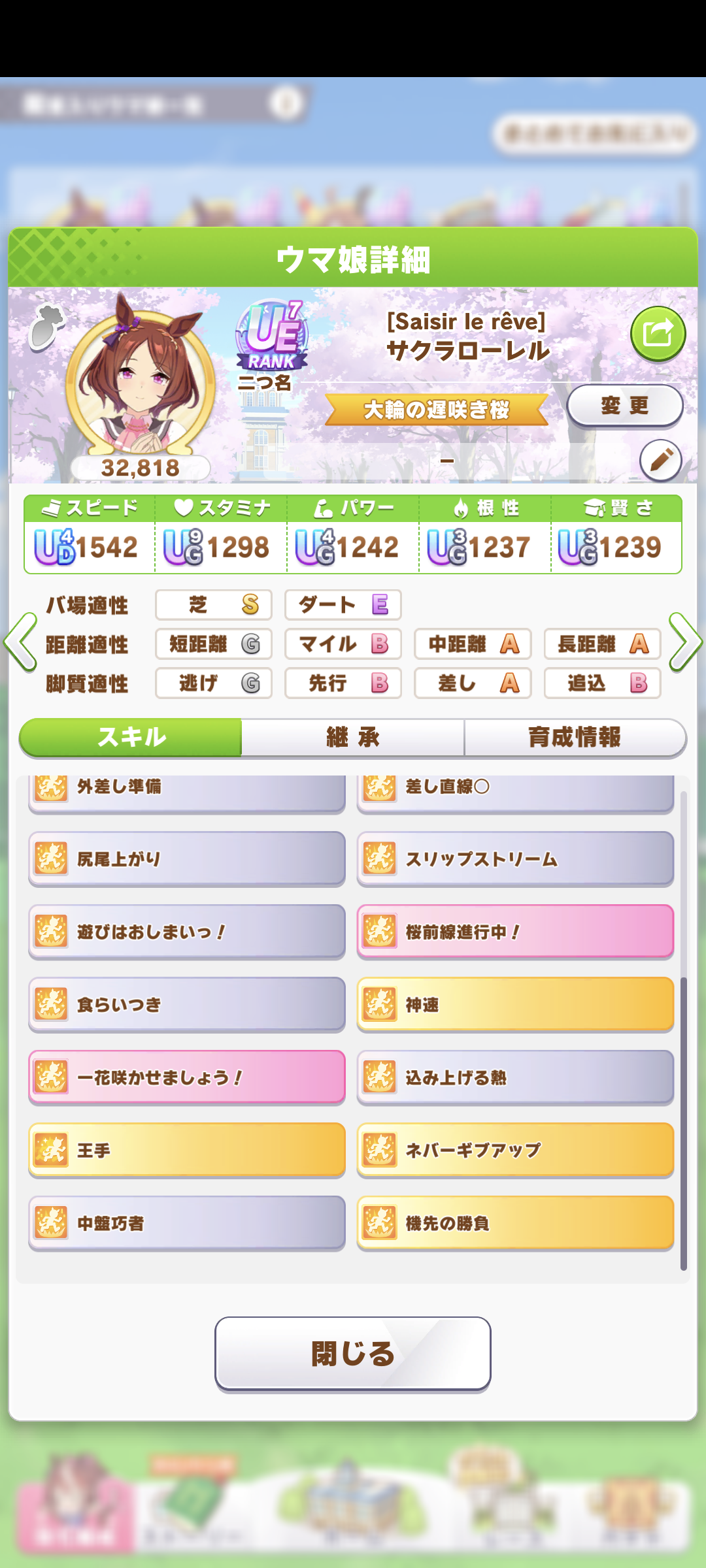706x1568 pixels.
Task: Edit the memo with the pencil icon
Action: [660, 460]
